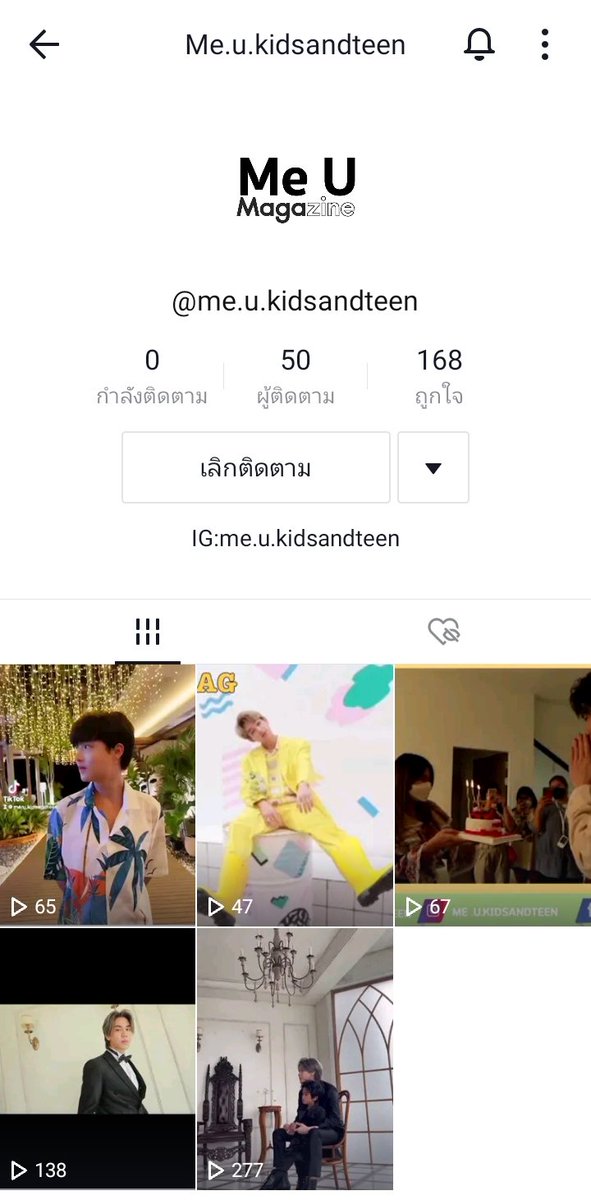Image resolution: width=591 pixels, height=1200 pixels.
Task: Go back using the top-left arrow
Action: [x=44, y=44]
